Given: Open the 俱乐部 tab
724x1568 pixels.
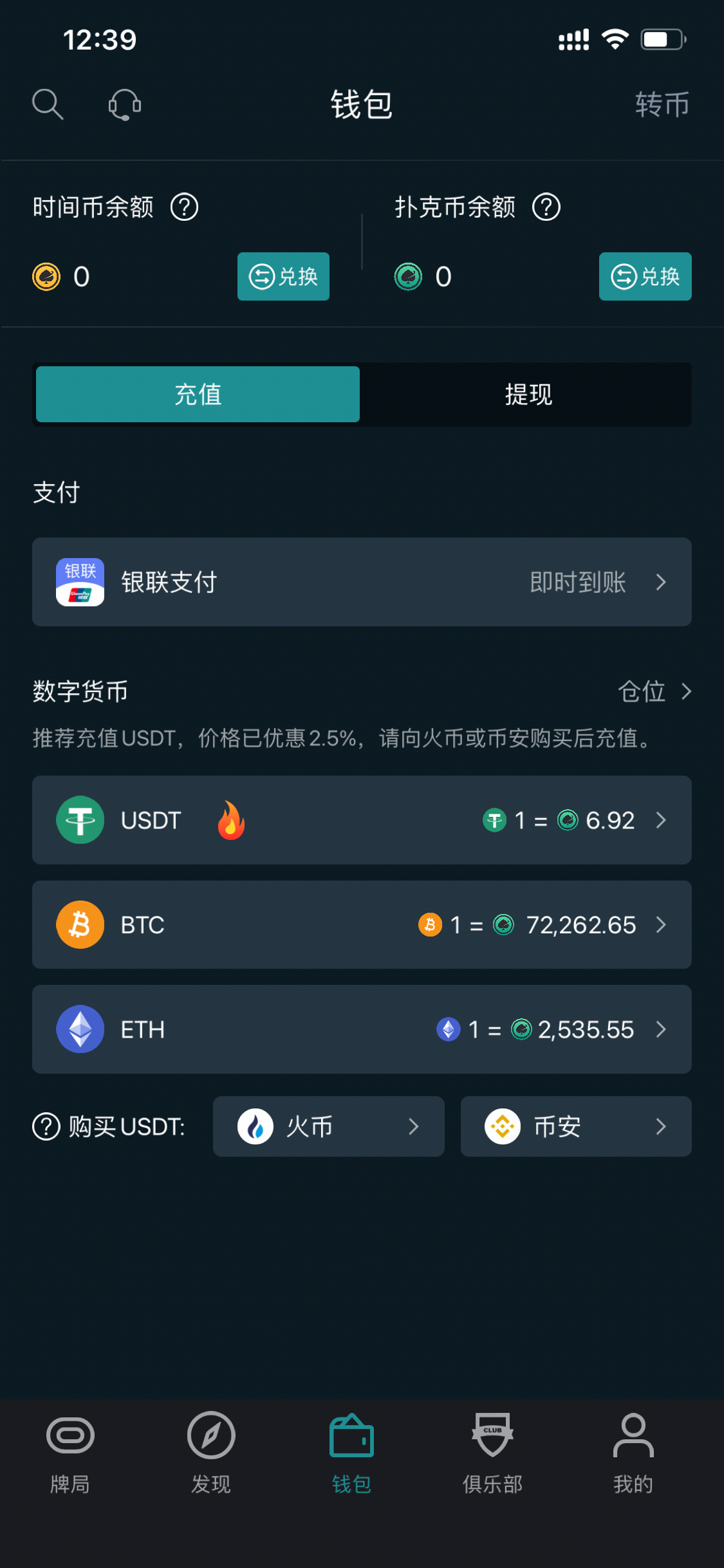Looking at the screenshot, I should (x=492, y=1453).
